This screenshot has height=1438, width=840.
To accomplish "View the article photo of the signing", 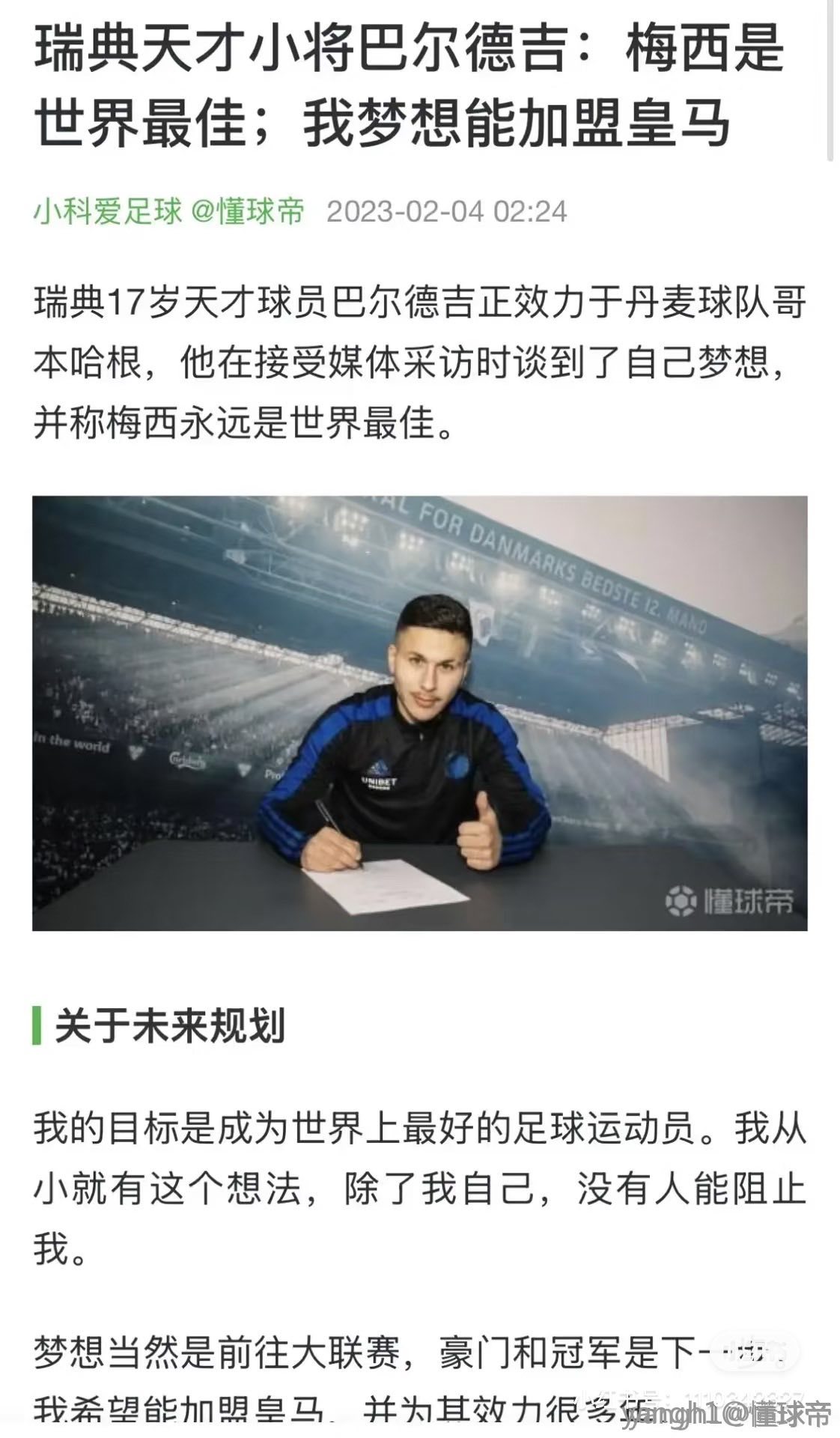I will coord(419,713).
